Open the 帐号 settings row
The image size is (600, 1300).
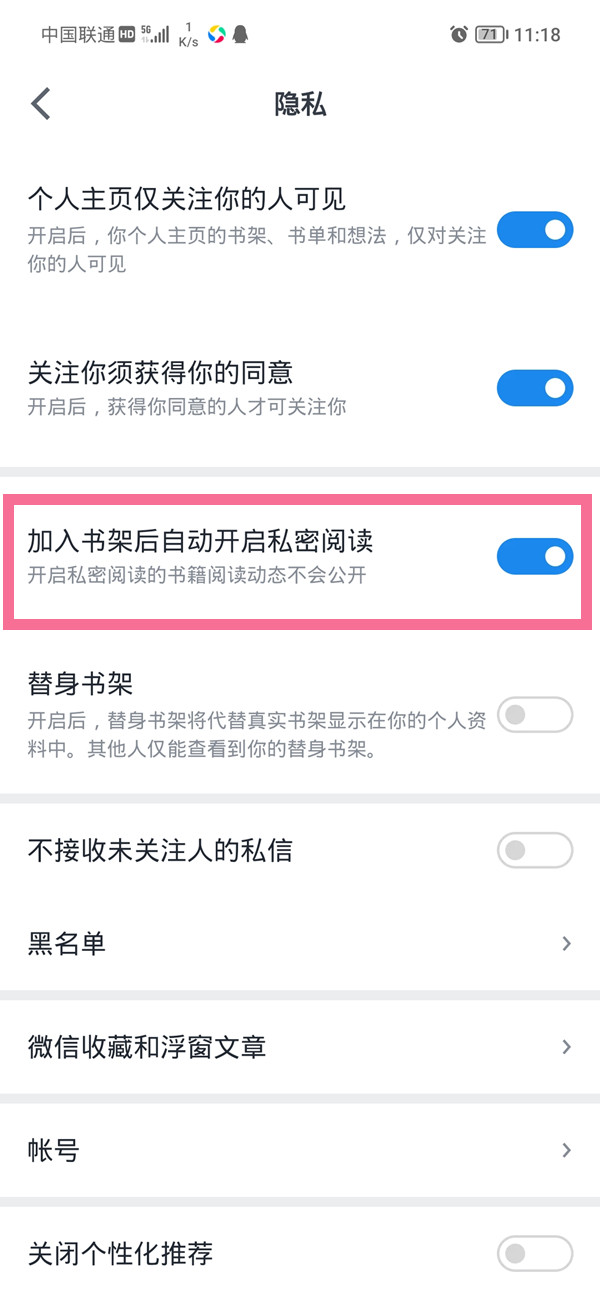[x=300, y=1151]
